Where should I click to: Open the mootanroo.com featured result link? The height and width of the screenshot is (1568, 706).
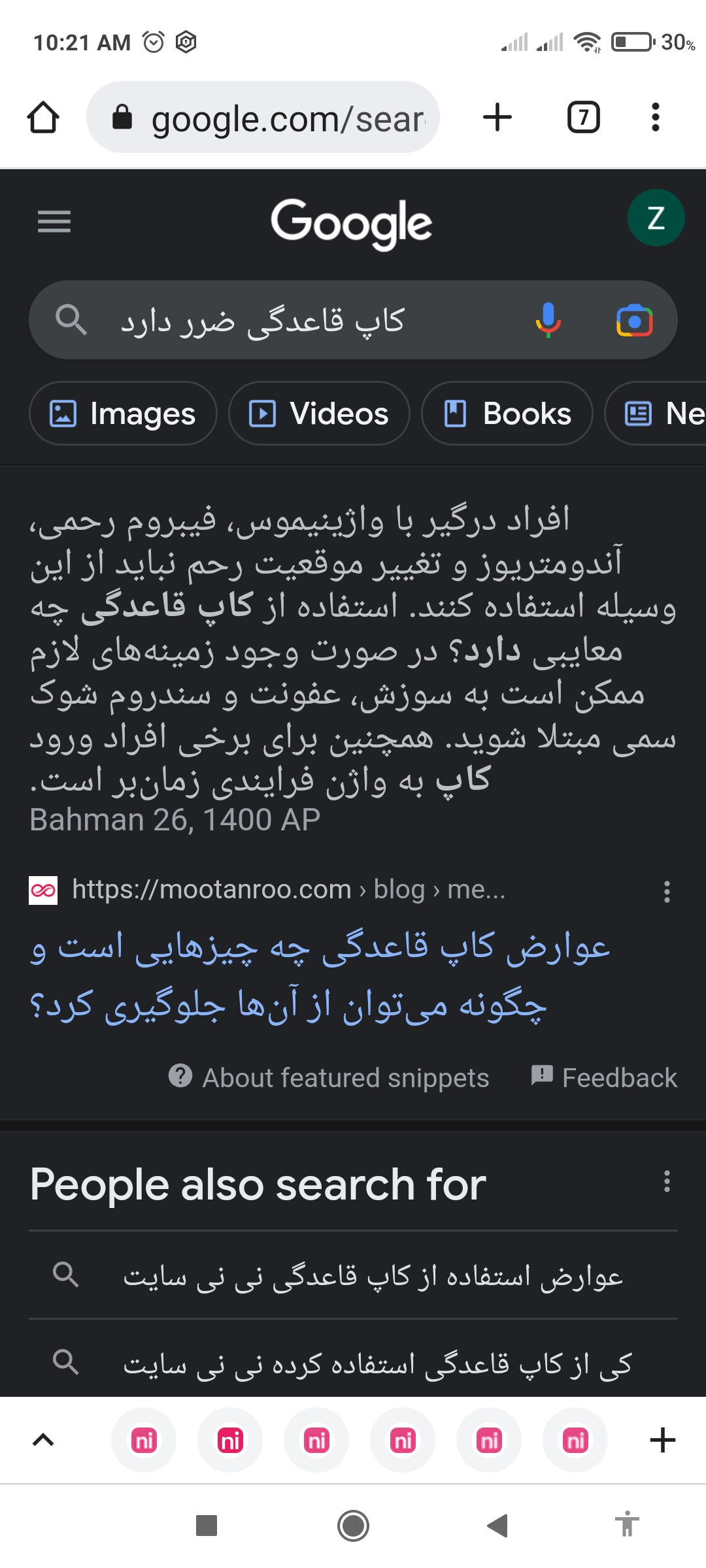(x=320, y=976)
